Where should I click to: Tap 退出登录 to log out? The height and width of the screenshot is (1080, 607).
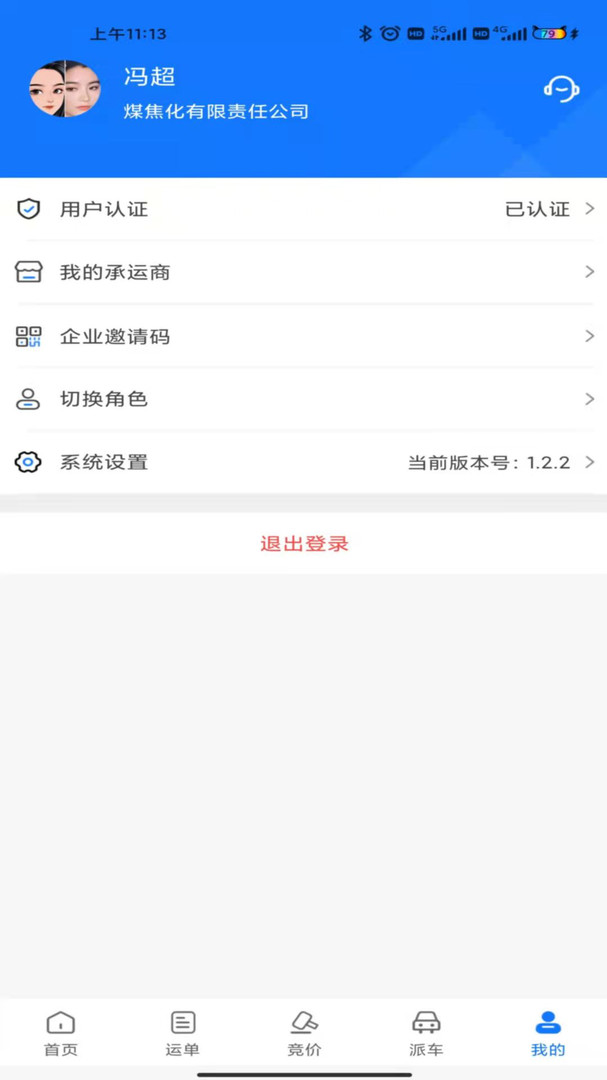tap(304, 543)
